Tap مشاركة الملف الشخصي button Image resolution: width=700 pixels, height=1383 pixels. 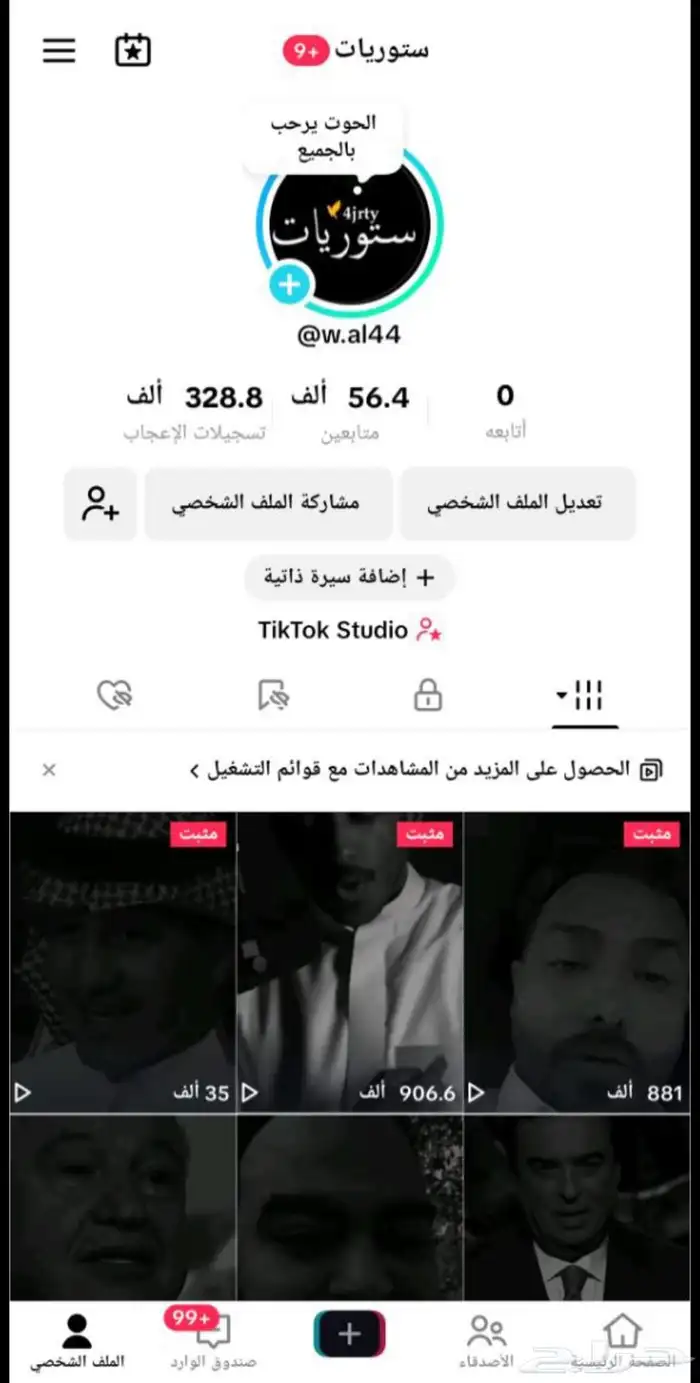(x=267, y=503)
